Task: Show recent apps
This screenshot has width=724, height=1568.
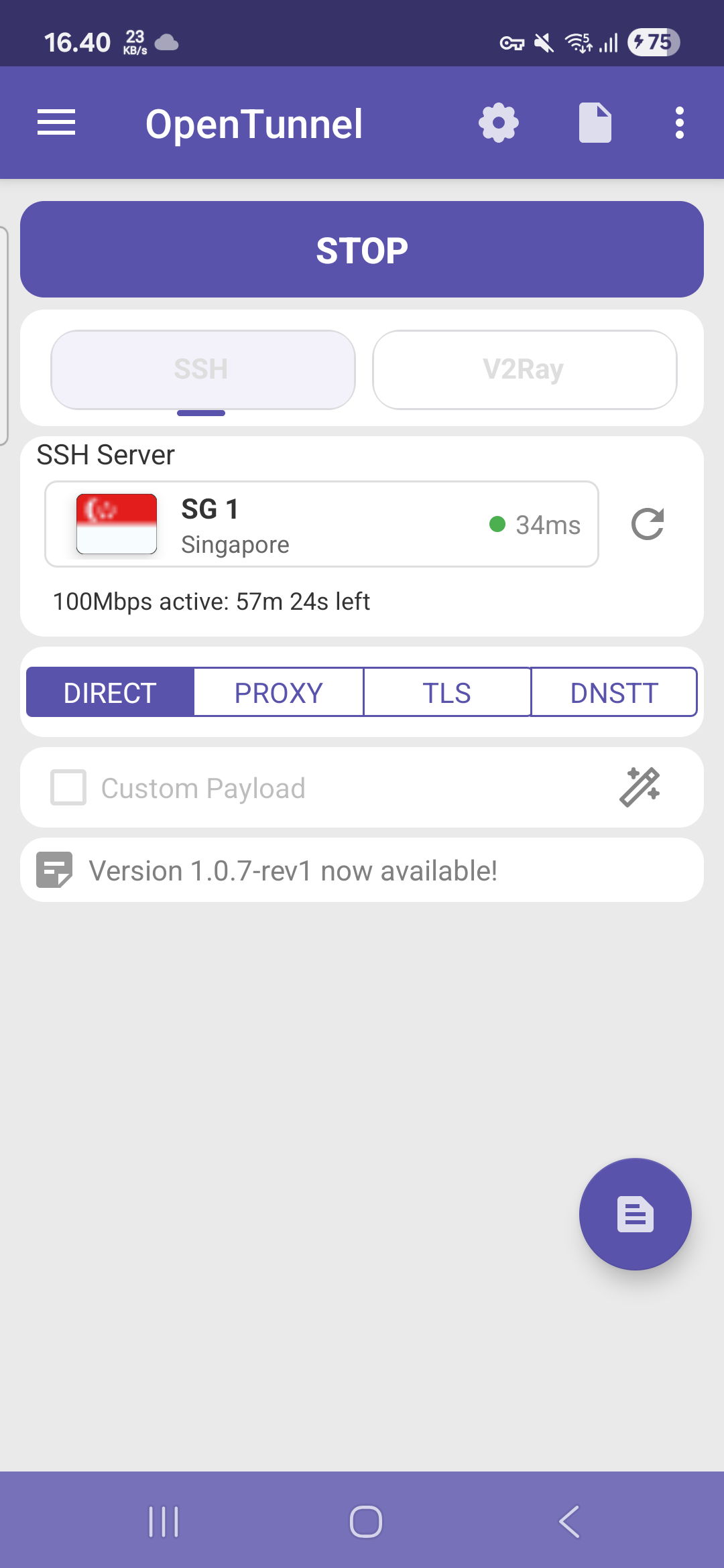Action: [x=164, y=1521]
